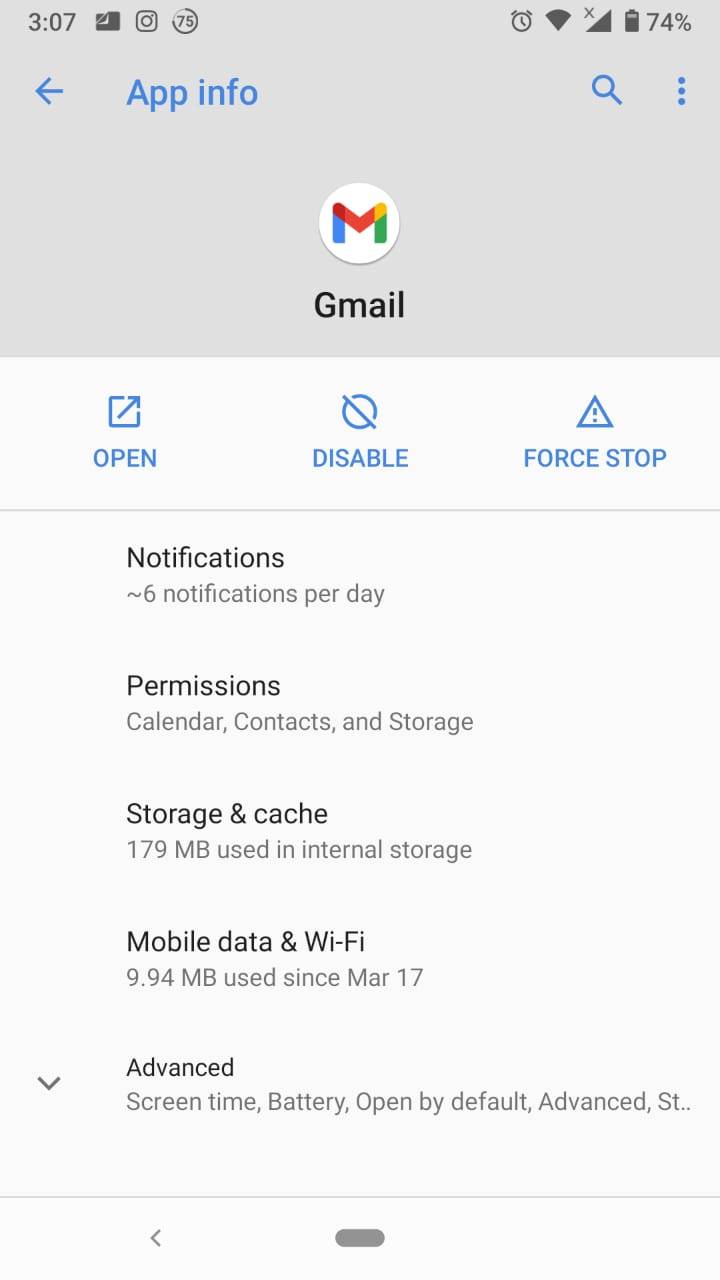Open Storage & cache details

pyautogui.click(x=360, y=830)
